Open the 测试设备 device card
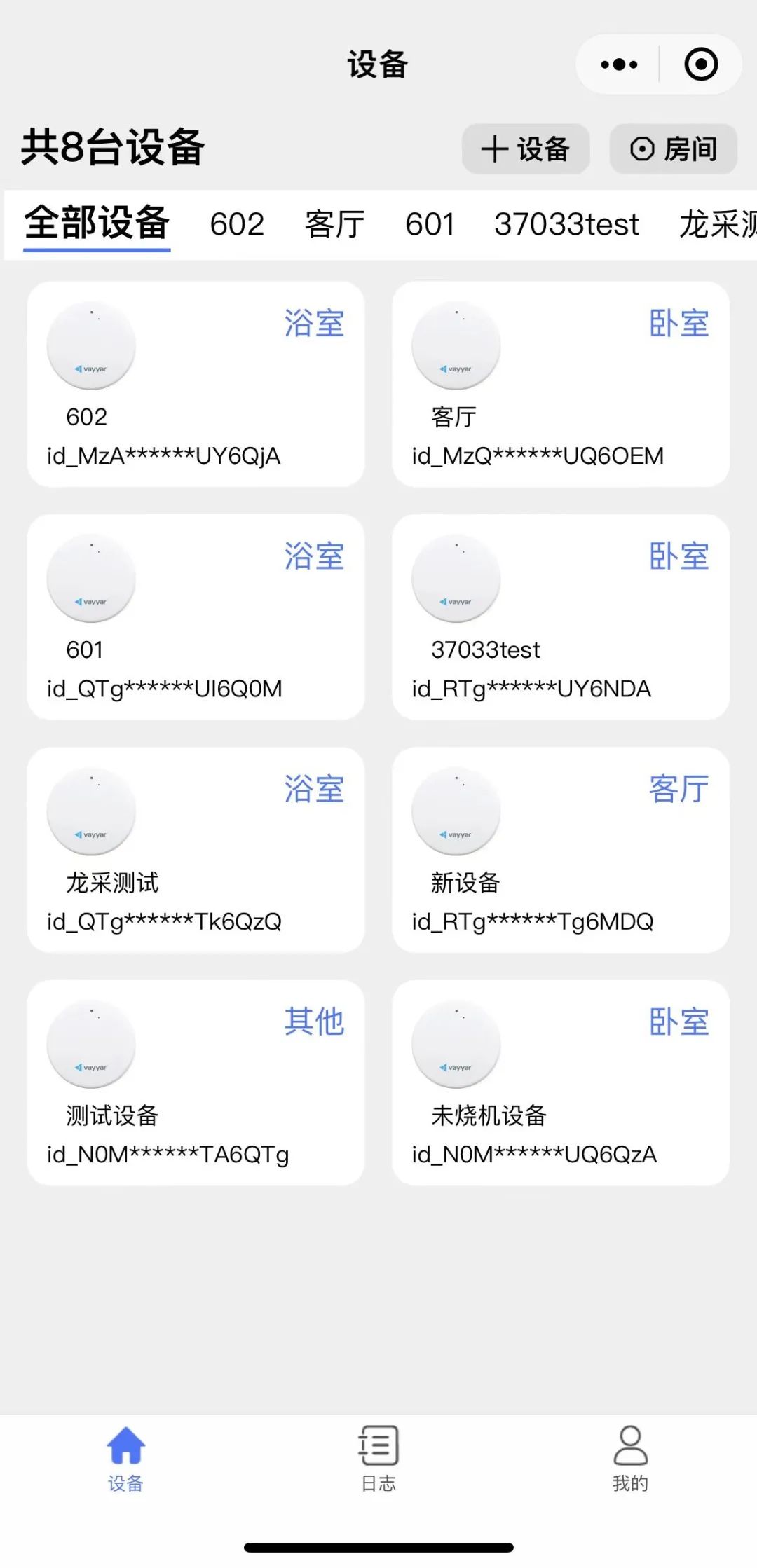 [x=196, y=1082]
